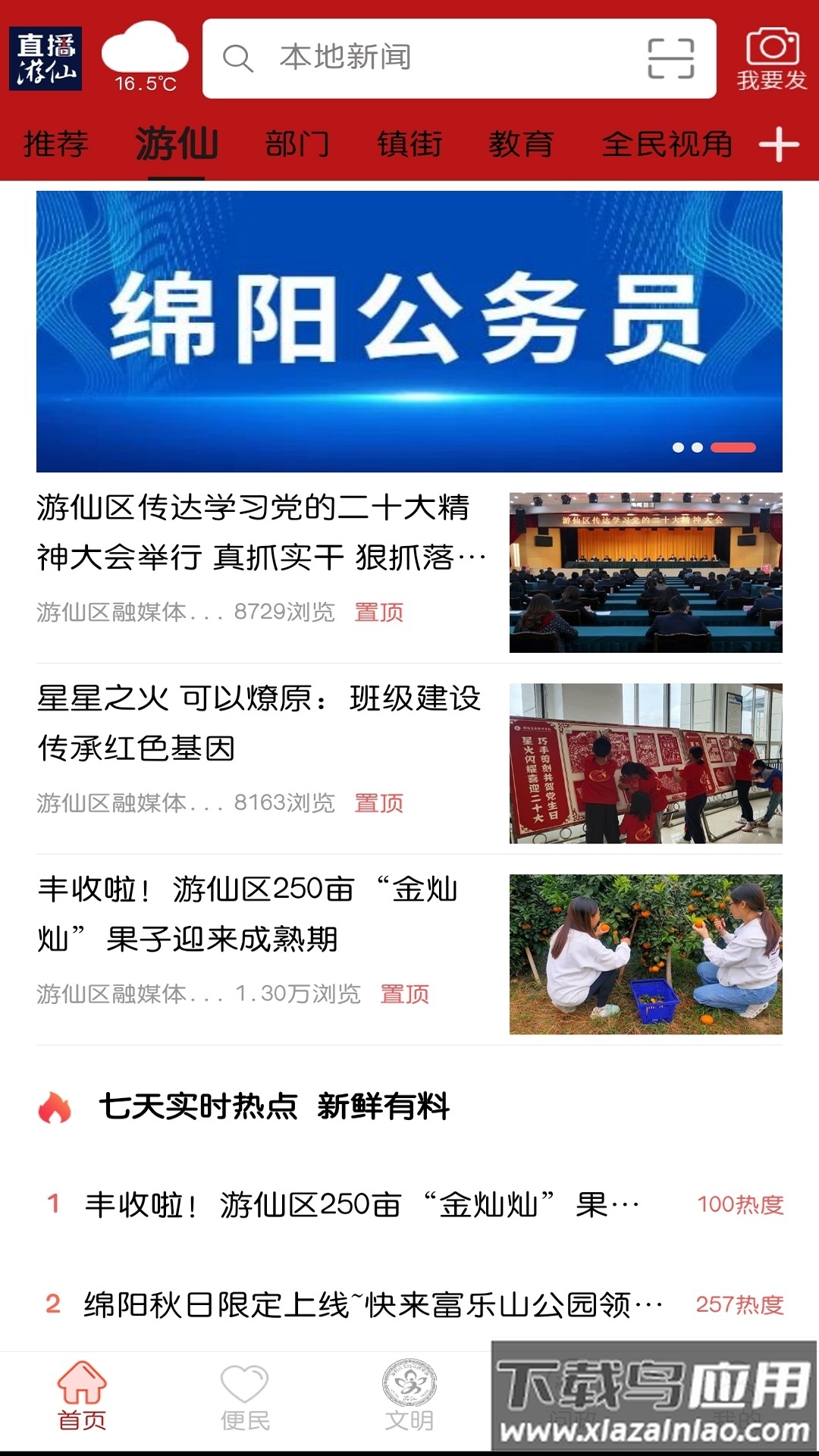Viewport: 819px width, 1456px height.
Task: Tap the plus button to add more channels
Action: tap(778, 146)
